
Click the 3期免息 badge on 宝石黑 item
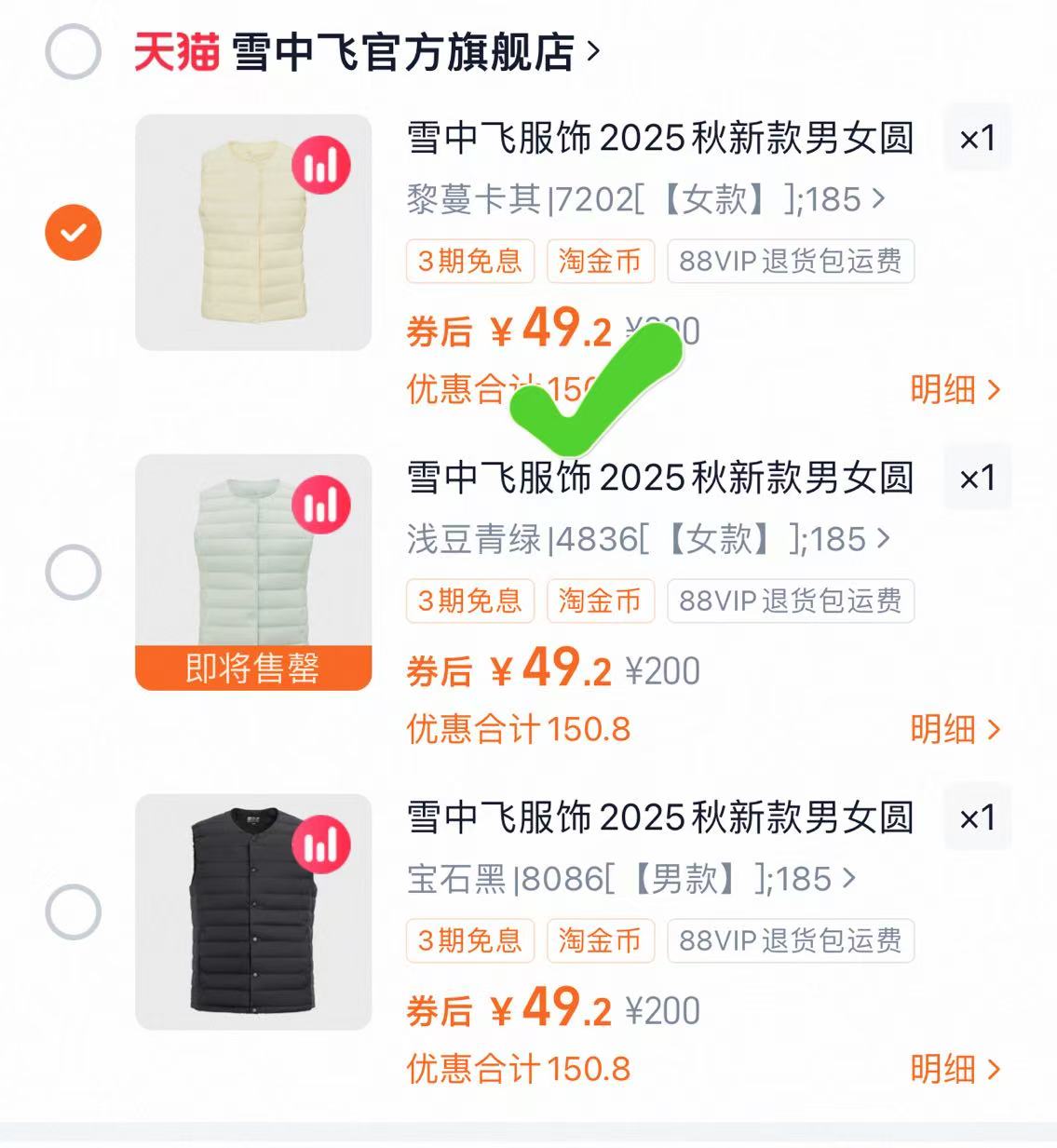coord(469,941)
